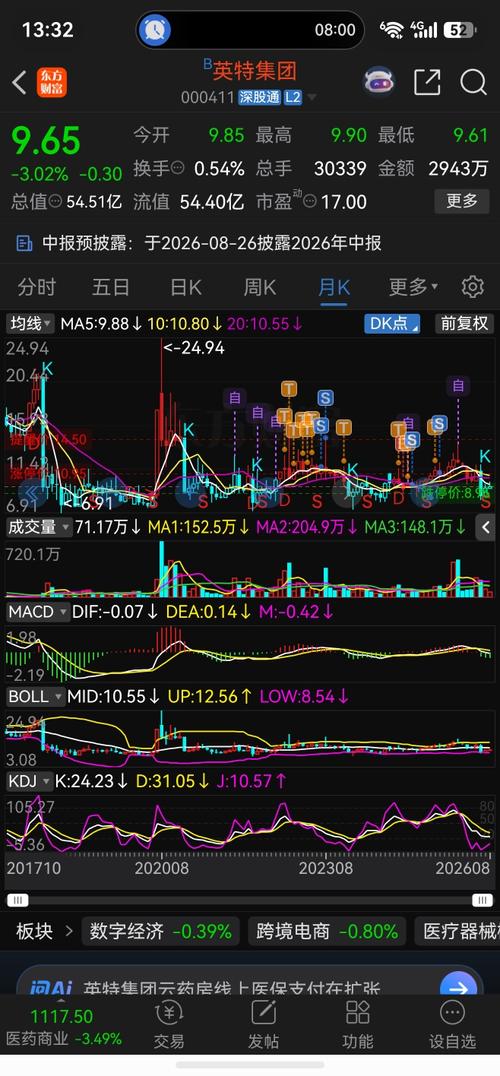The height and width of the screenshot is (1076, 500).
Task: Open the 成交量 indicator dropdown
Action: tap(39, 527)
